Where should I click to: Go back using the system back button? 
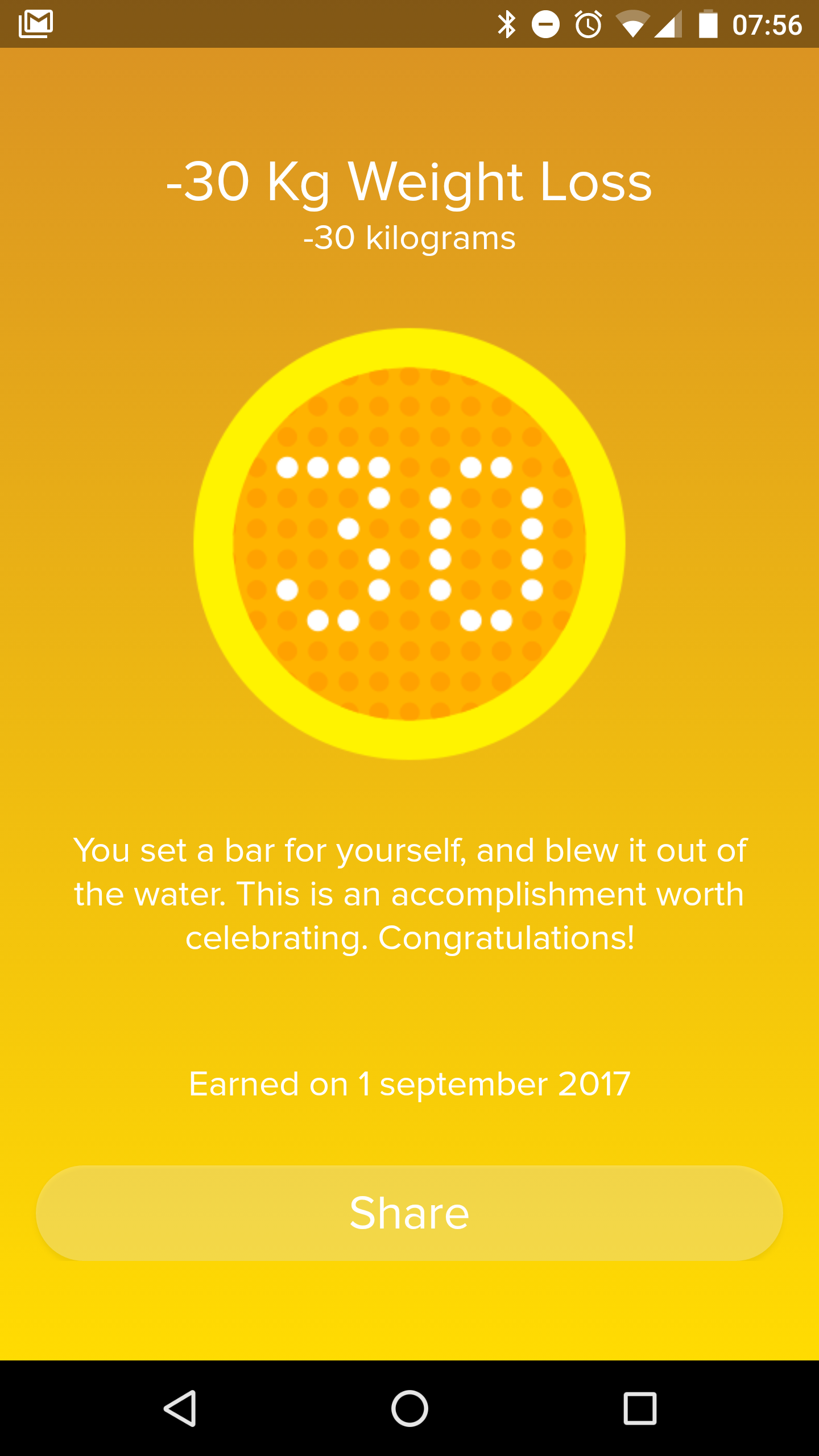pyautogui.click(x=180, y=1408)
